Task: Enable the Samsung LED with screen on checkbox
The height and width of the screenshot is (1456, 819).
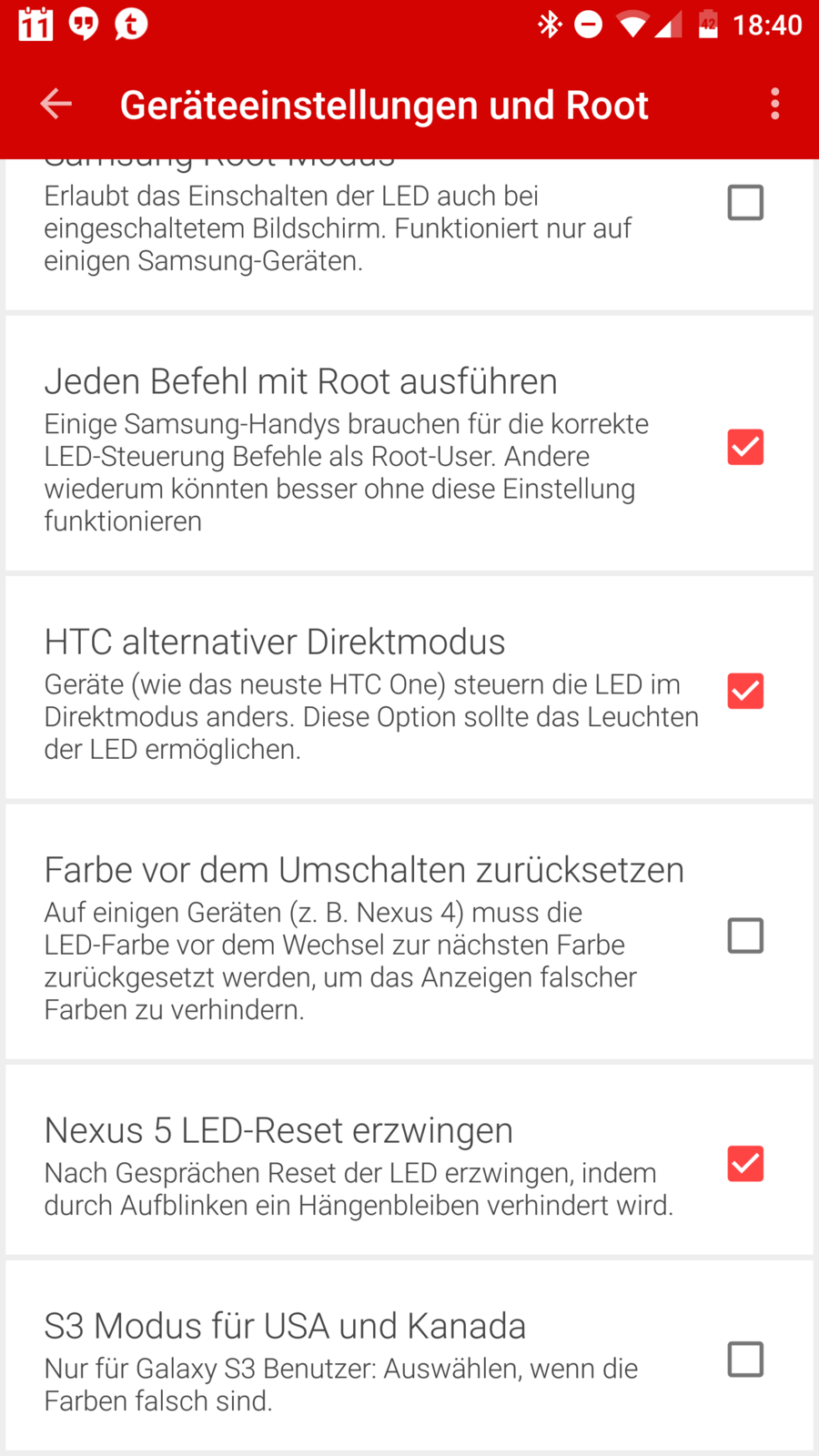Action: tap(745, 203)
